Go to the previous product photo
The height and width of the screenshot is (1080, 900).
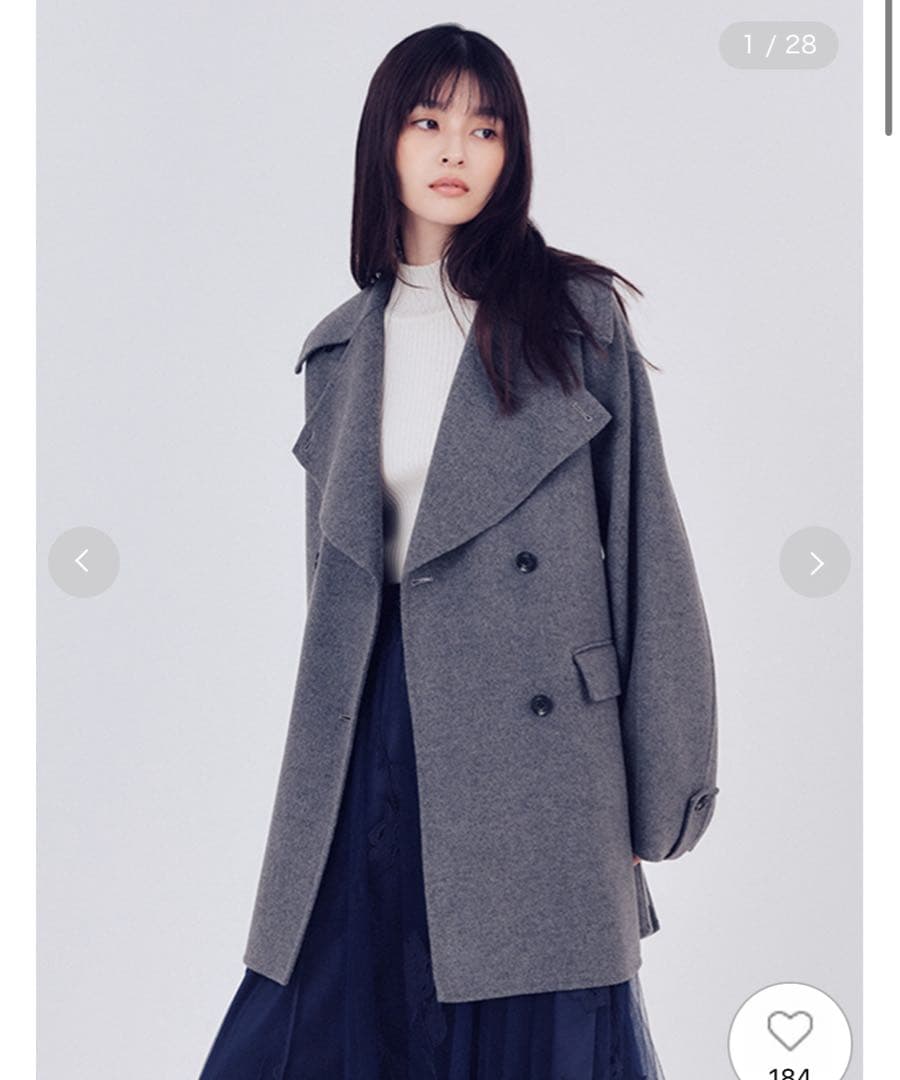pyautogui.click(x=84, y=562)
